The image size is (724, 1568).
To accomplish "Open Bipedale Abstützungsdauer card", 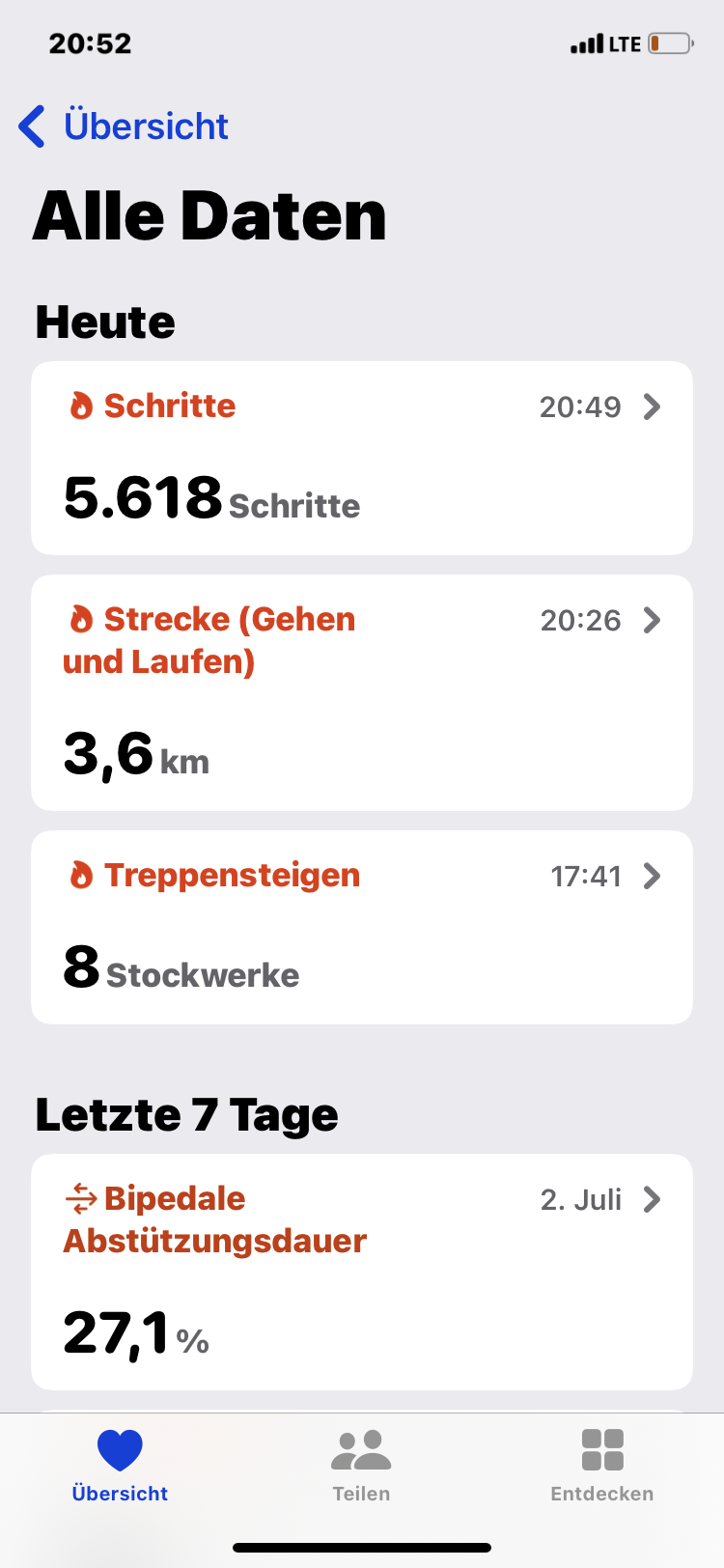I will pyautogui.click(x=361, y=1271).
